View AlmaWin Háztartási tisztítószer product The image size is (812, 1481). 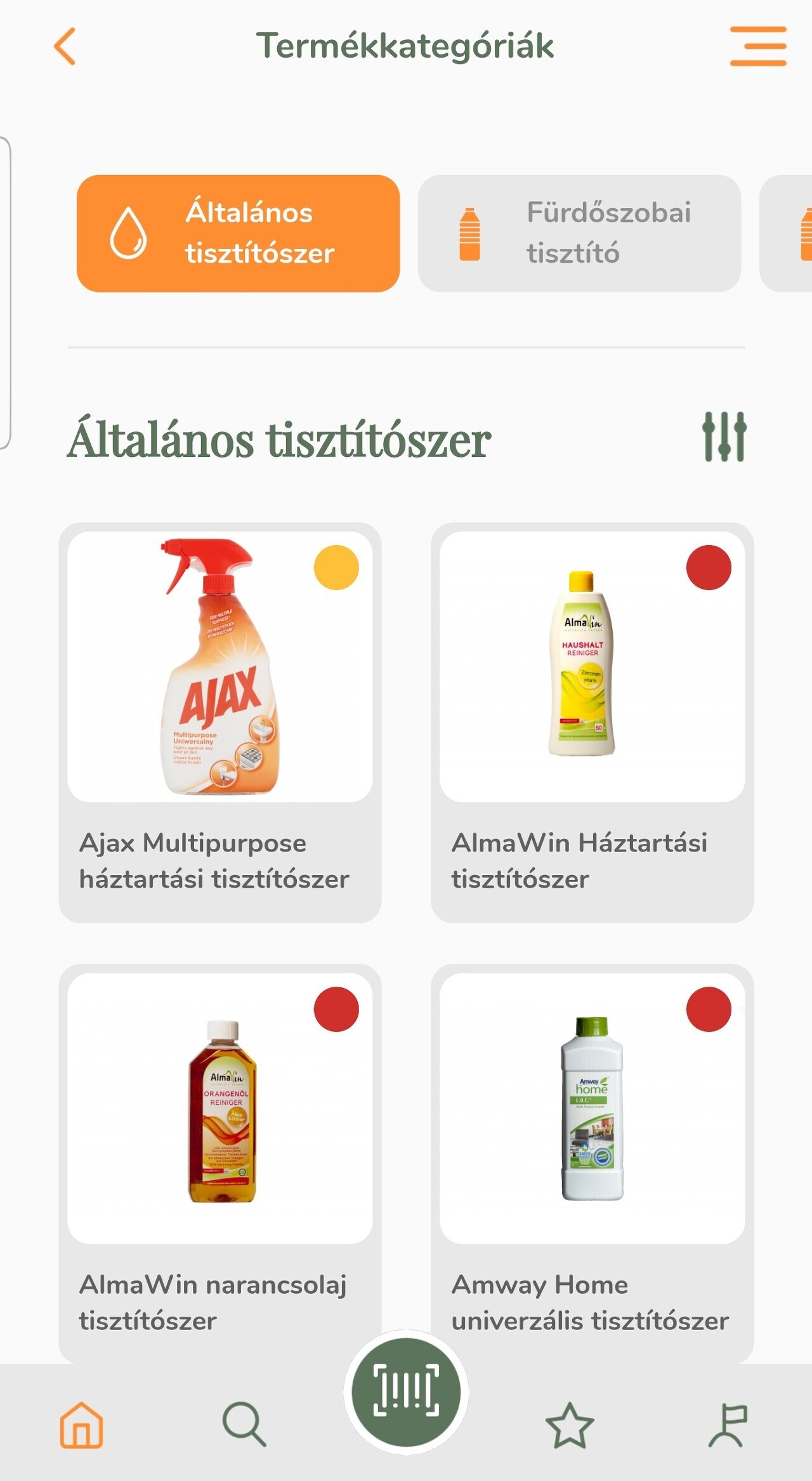click(592, 722)
